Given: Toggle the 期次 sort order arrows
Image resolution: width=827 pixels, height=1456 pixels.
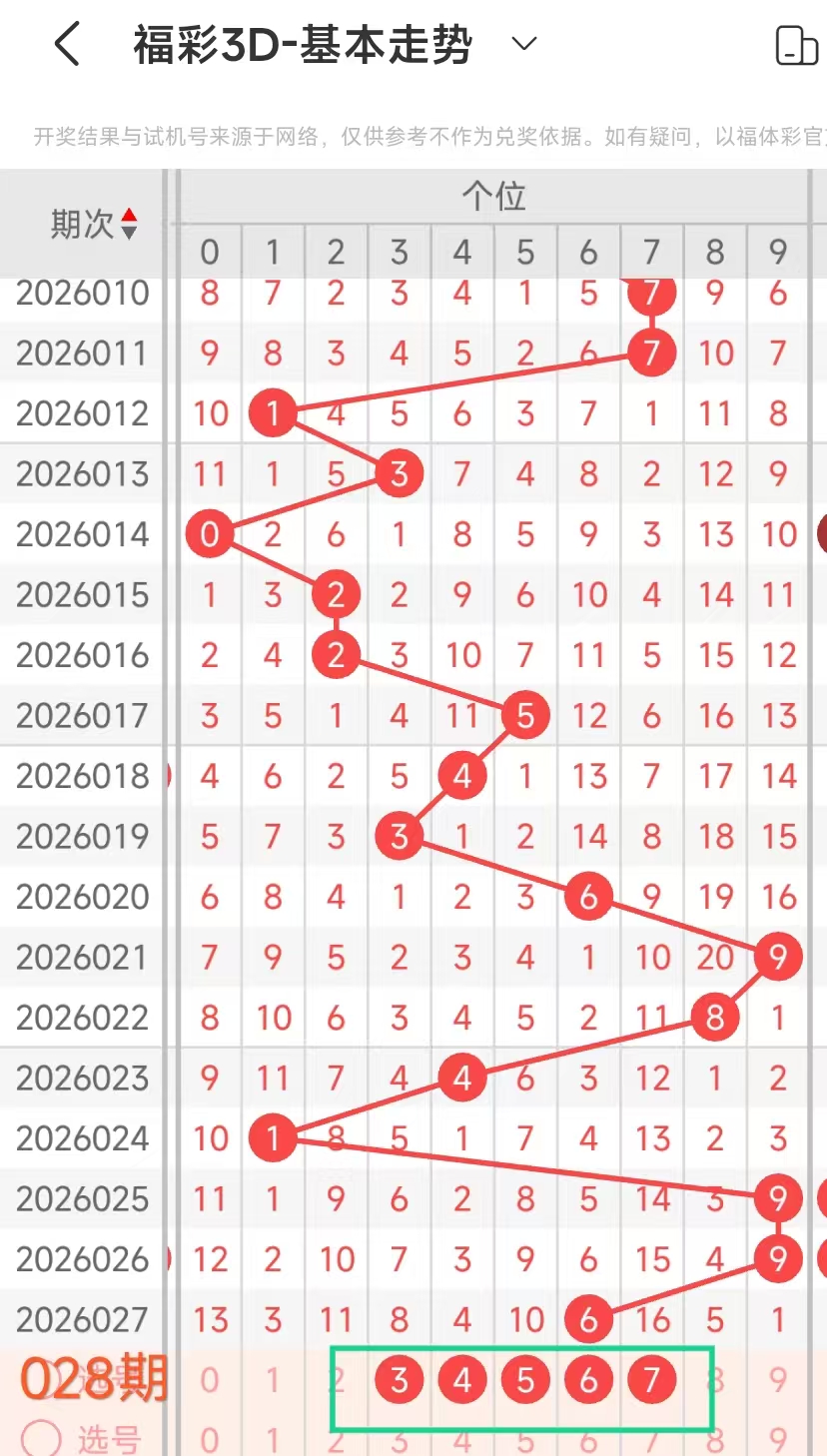Looking at the screenshot, I should pyautogui.click(x=129, y=224).
